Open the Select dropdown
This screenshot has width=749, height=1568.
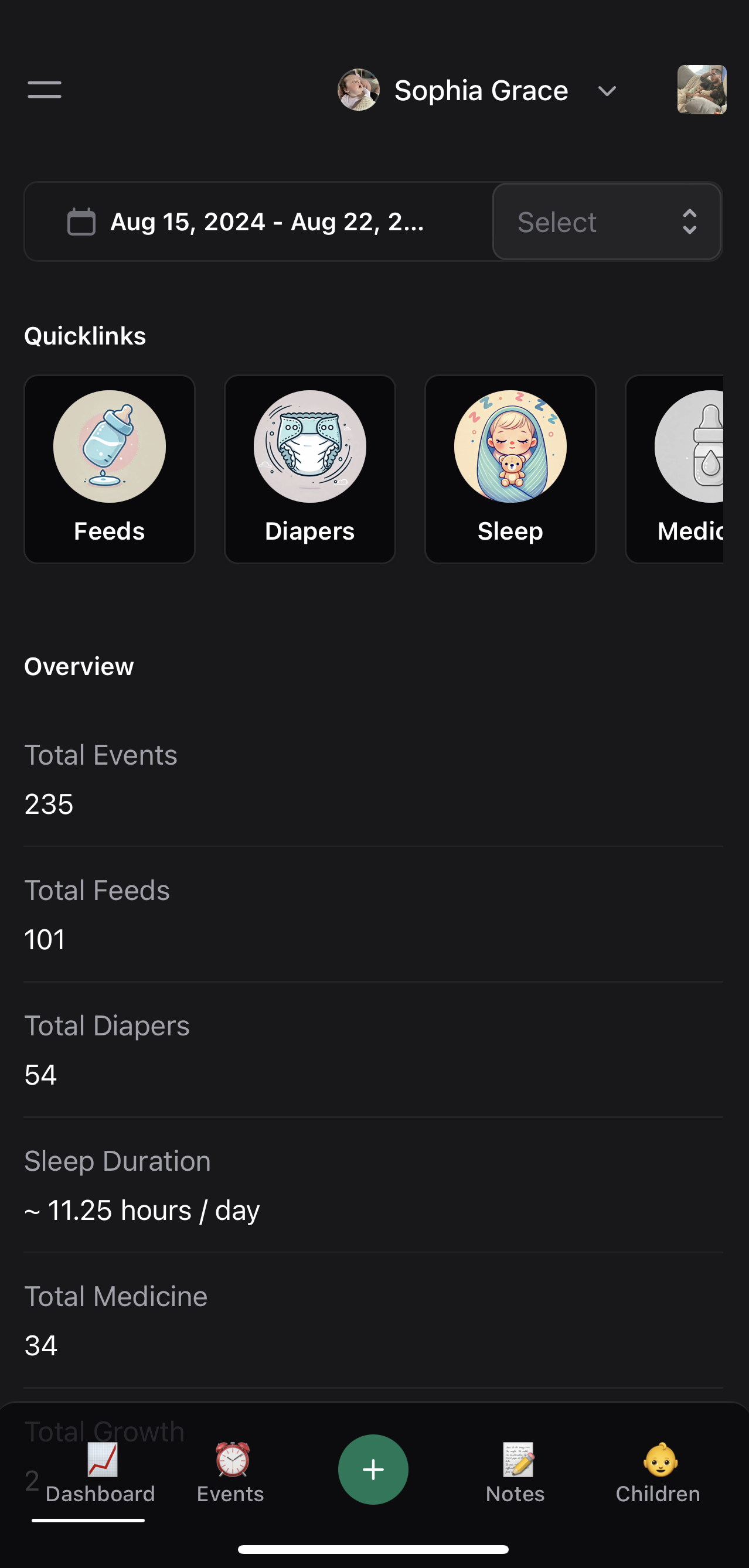[607, 221]
